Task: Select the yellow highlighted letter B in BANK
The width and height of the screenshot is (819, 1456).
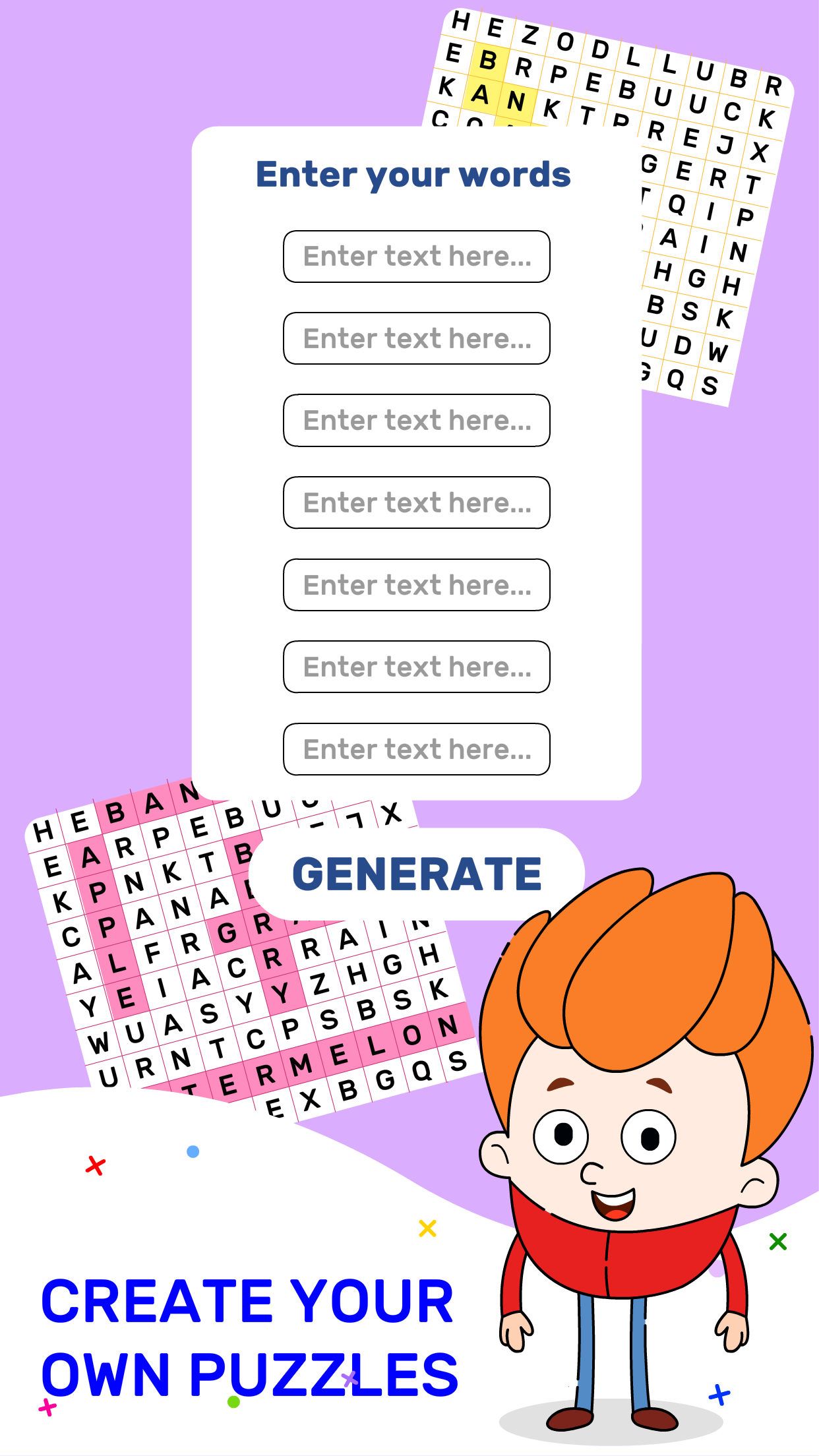Action: [x=488, y=61]
